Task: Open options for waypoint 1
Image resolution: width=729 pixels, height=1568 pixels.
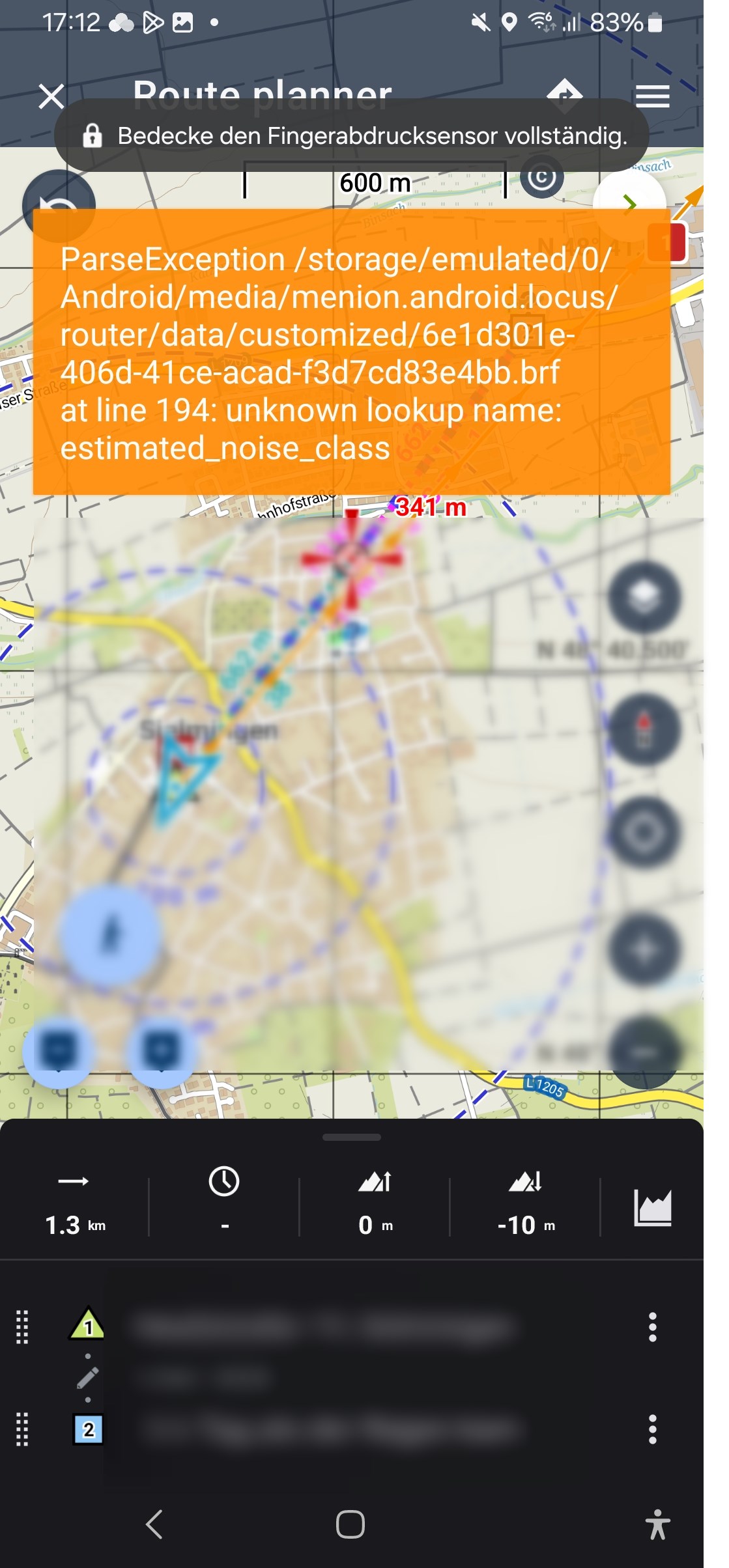Action: [652, 1327]
